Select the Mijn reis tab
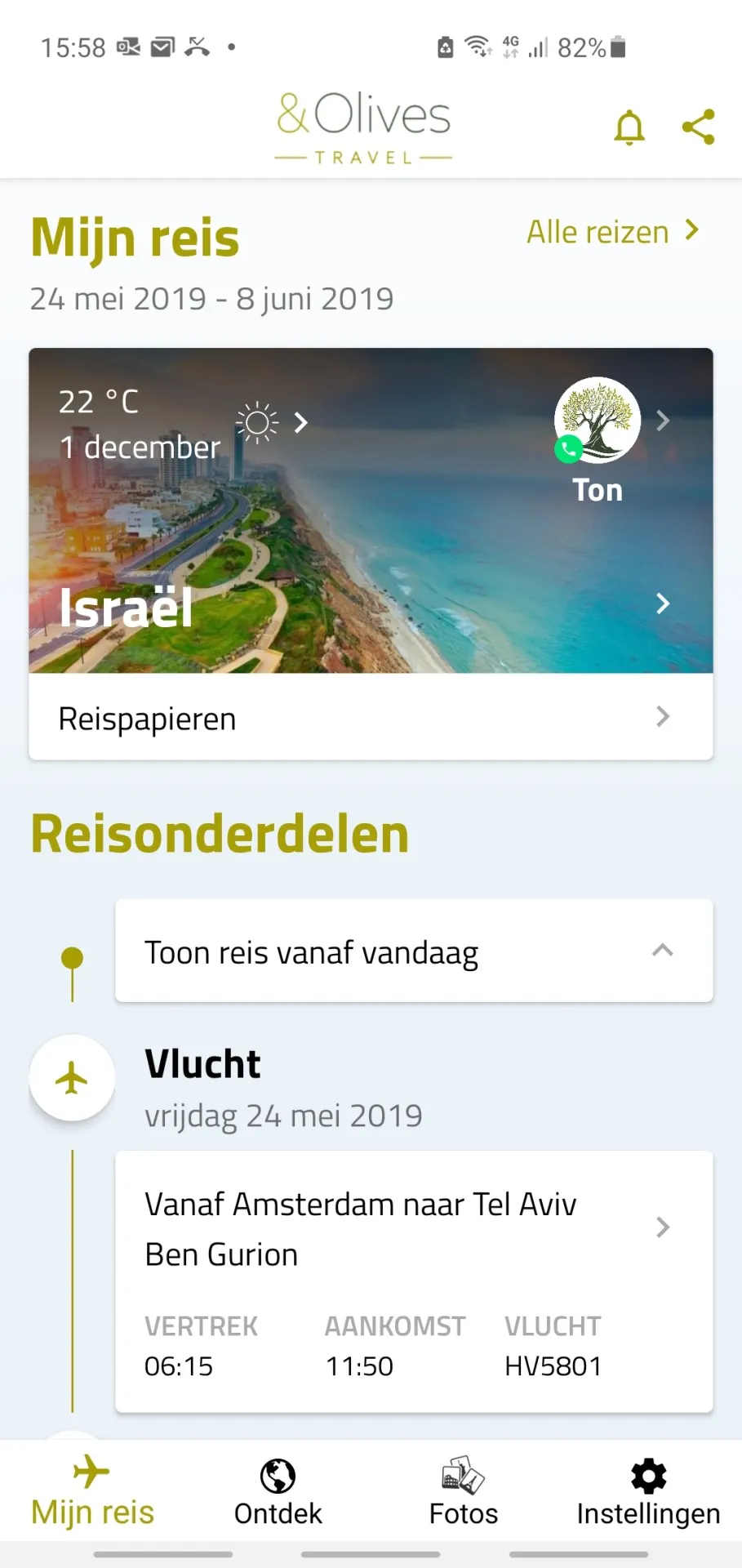The width and height of the screenshot is (742, 1568). point(92,1492)
